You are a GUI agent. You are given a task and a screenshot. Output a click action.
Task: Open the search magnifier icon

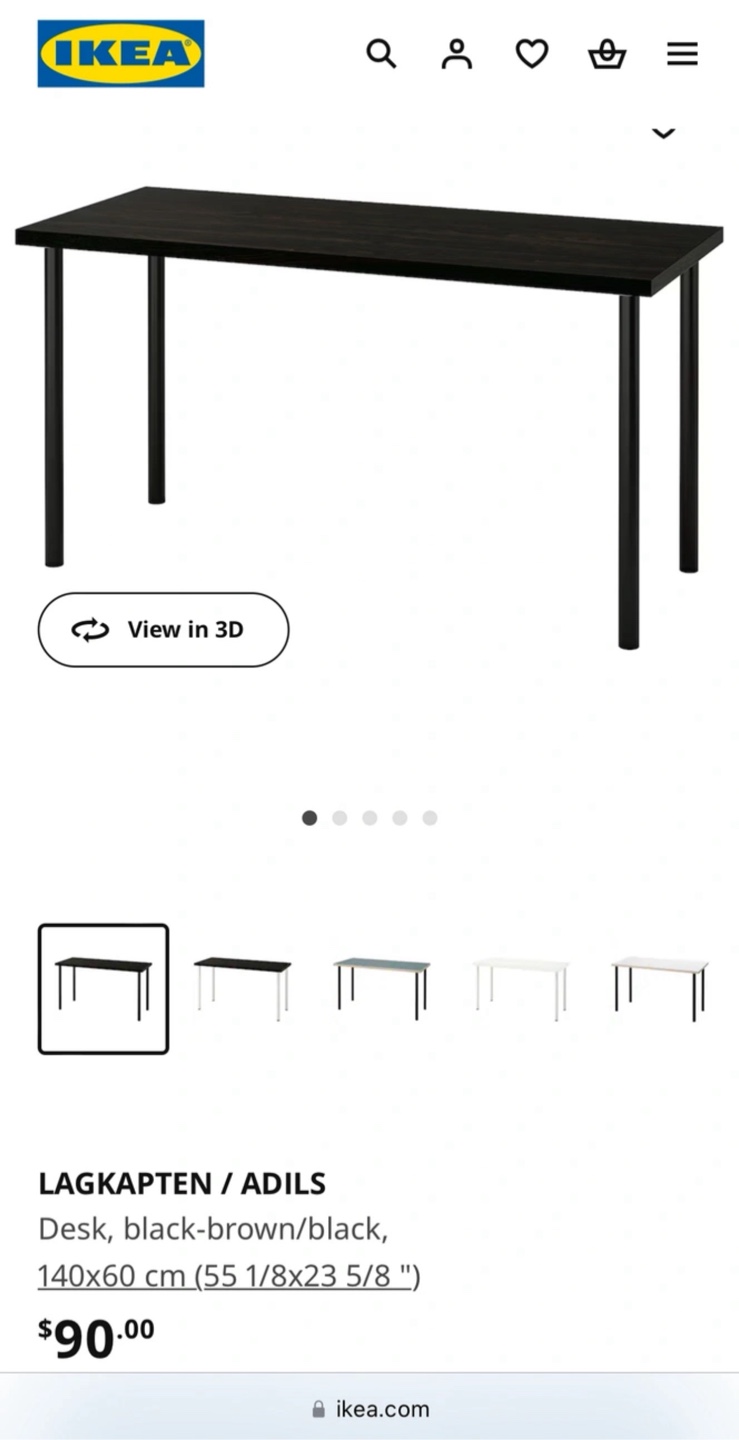point(381,54)
